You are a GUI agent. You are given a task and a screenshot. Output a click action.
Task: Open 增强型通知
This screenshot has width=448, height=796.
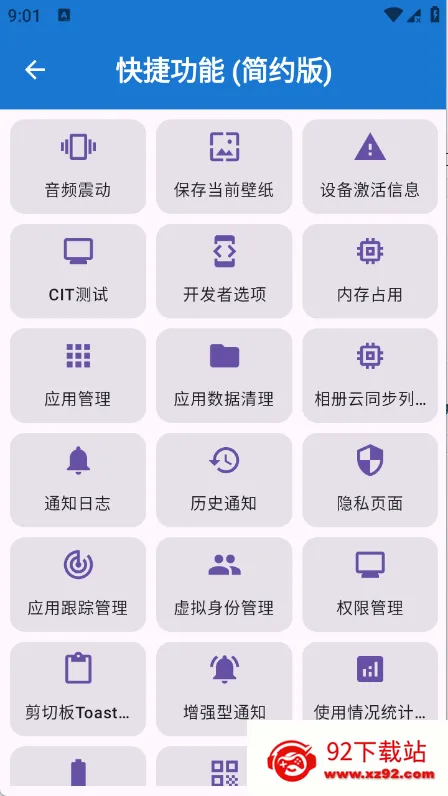coord(224,689)
